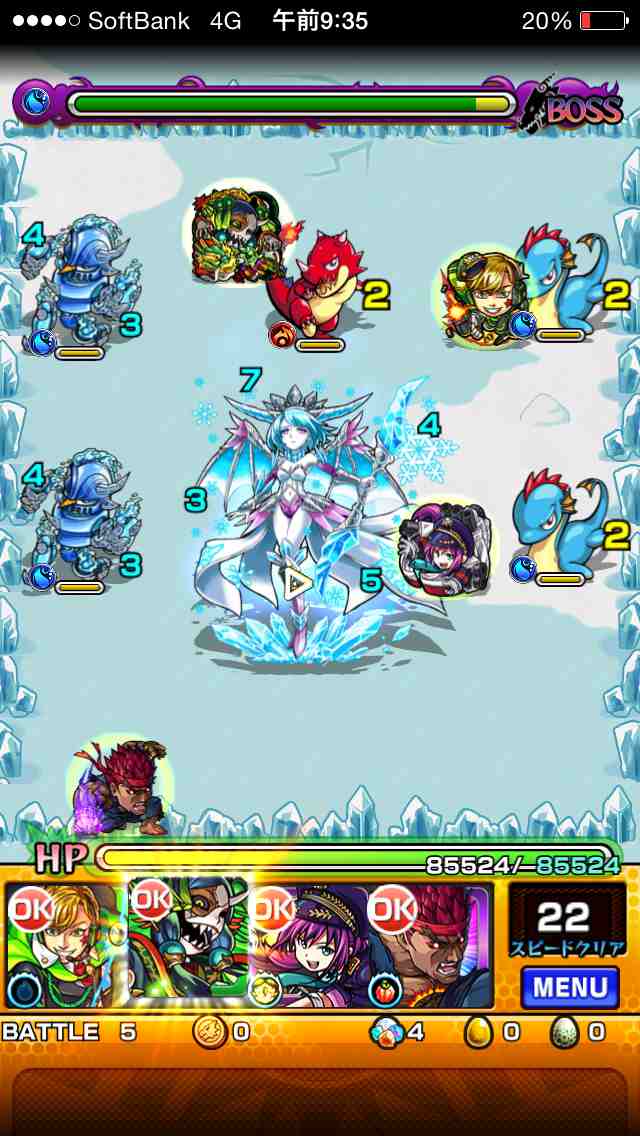This screenshot has width=640, height=1136.
Task: Tap the blonde character portrait marked OK
Action: pyautogui.click(x=65, y=945)
